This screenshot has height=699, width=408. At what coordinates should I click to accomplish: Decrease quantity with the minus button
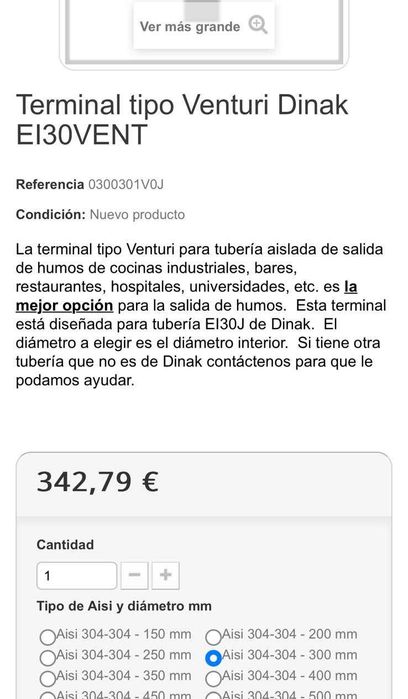tap(134, 576)
